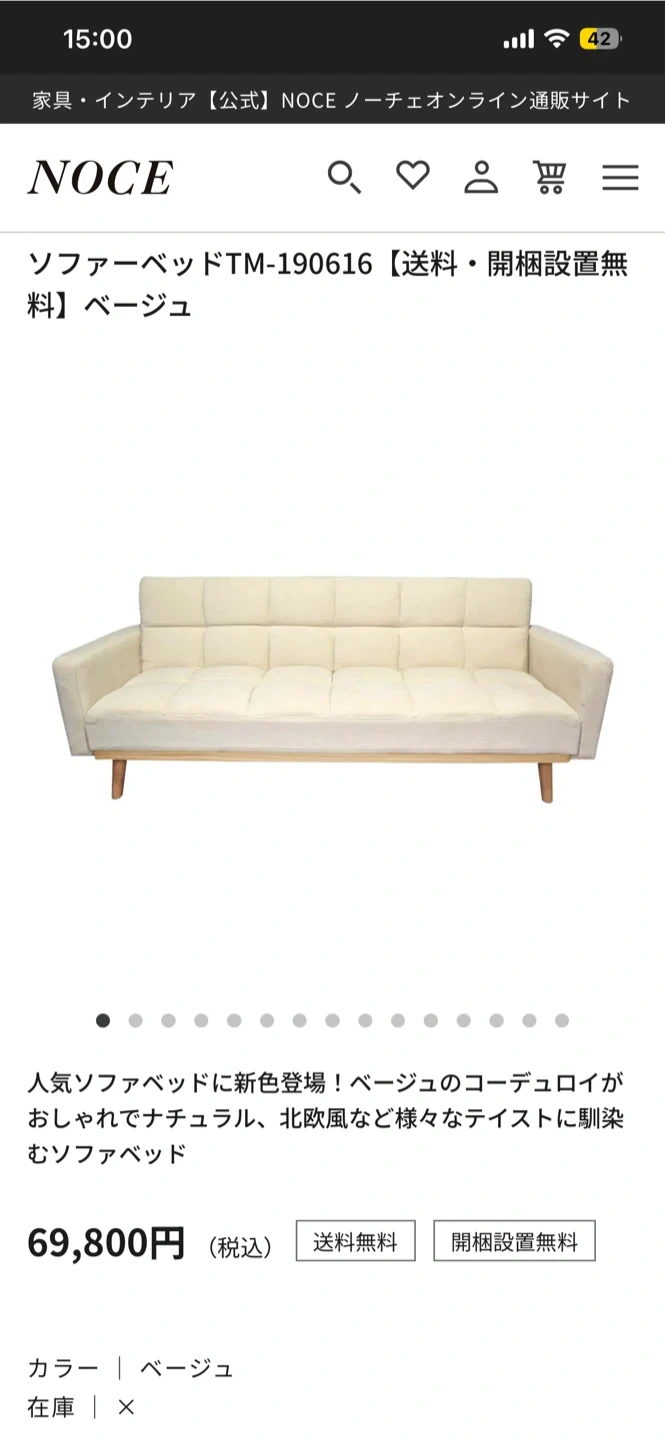The height and width of the screenshot is (1440, 665).
Task: Open the search magnifier icon
Action: pos(344,178)
